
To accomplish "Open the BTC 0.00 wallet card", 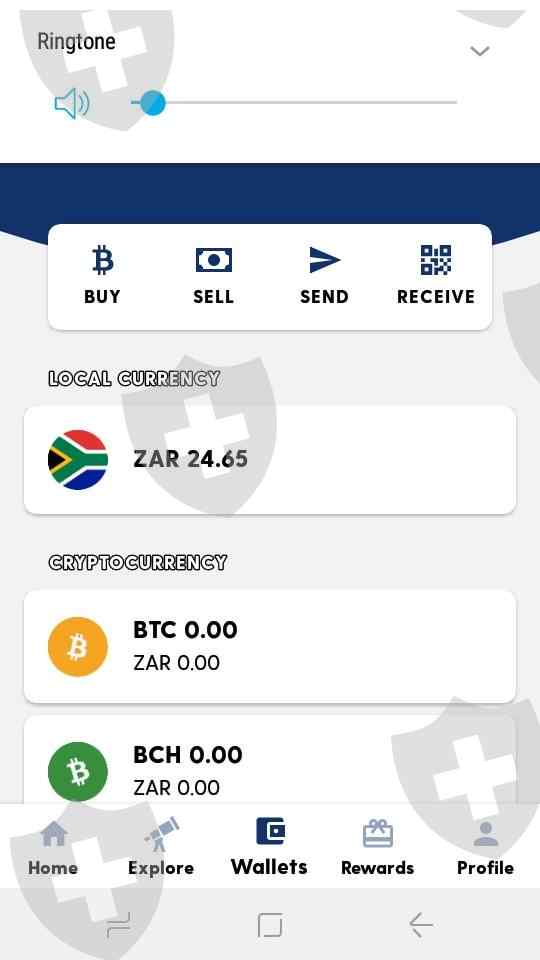I will (270, 646).
